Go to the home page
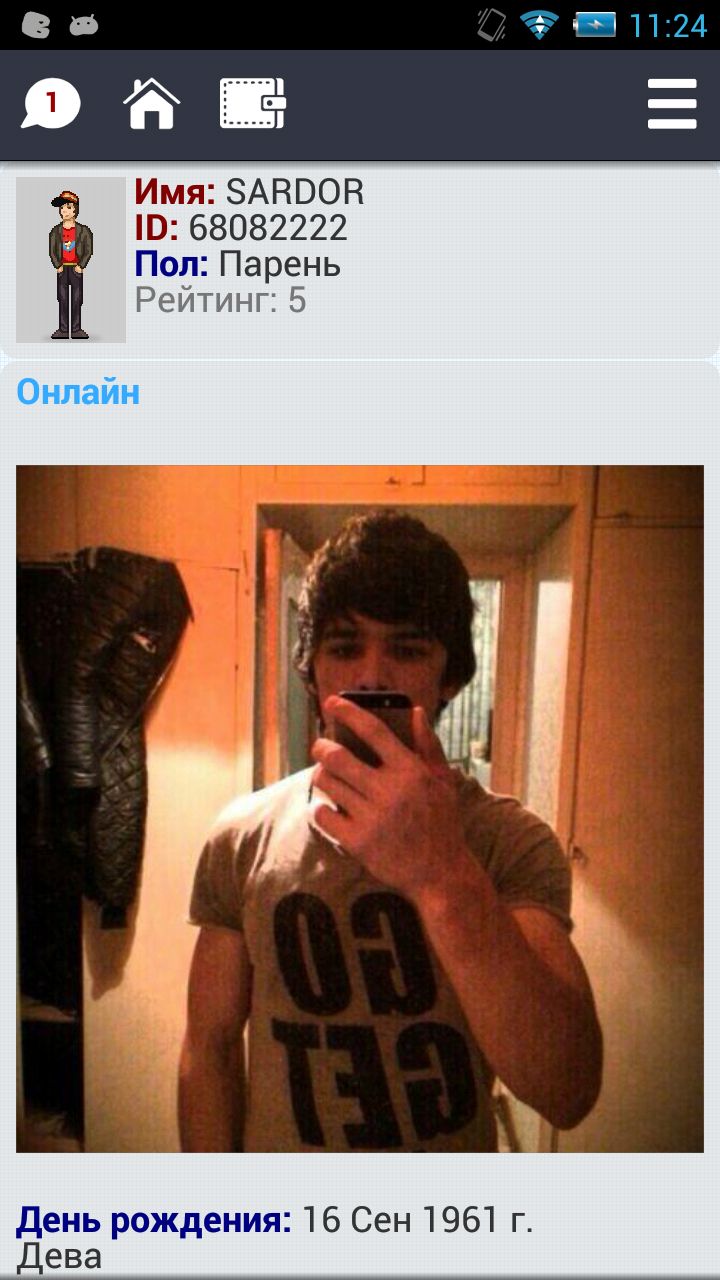The width and height of the screenshot is (720, 1280). pyautogui.click(x=151, y=103)
